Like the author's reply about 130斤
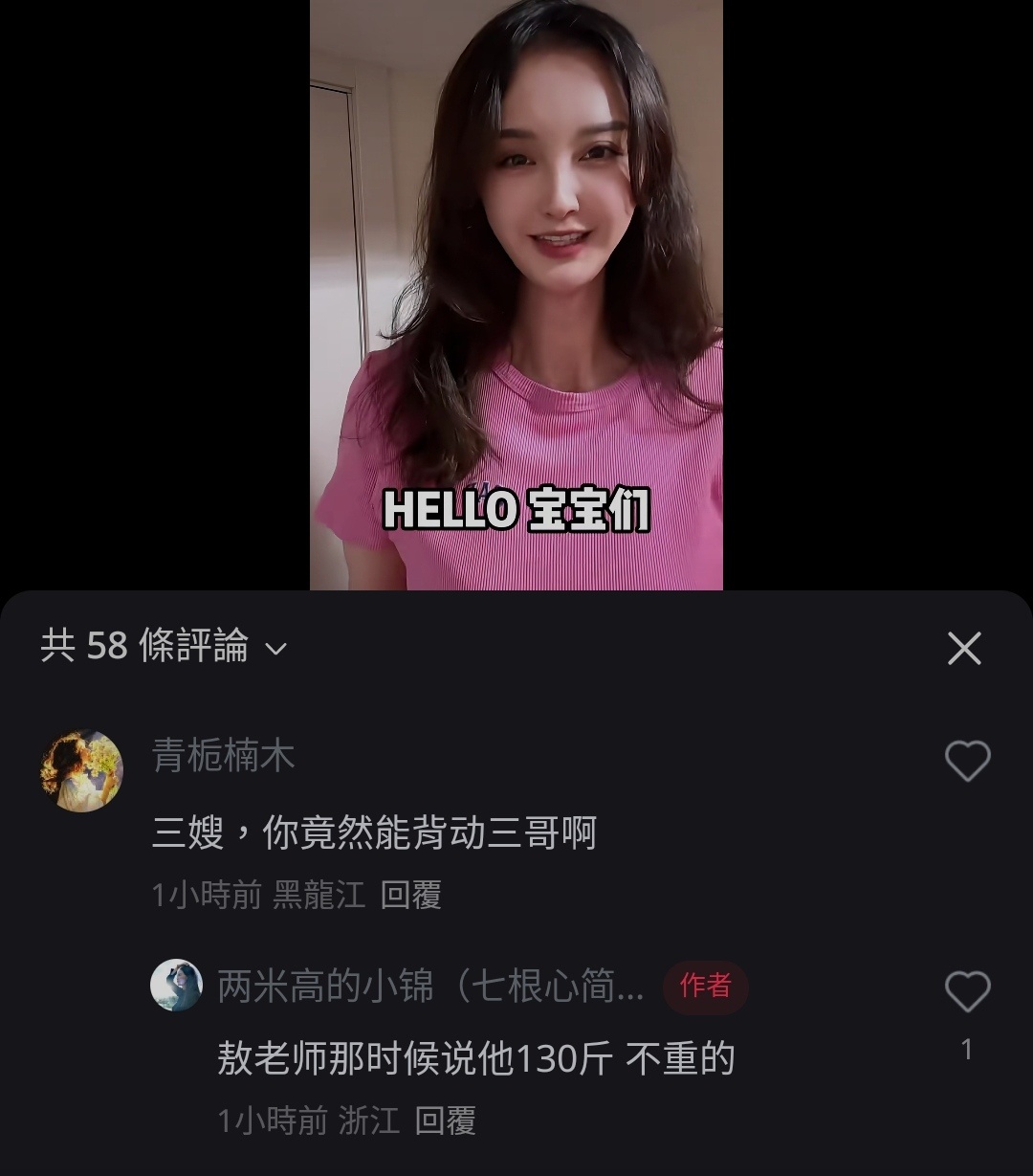This screenshot has width=1033, height=1176. (x=967, y=991)
